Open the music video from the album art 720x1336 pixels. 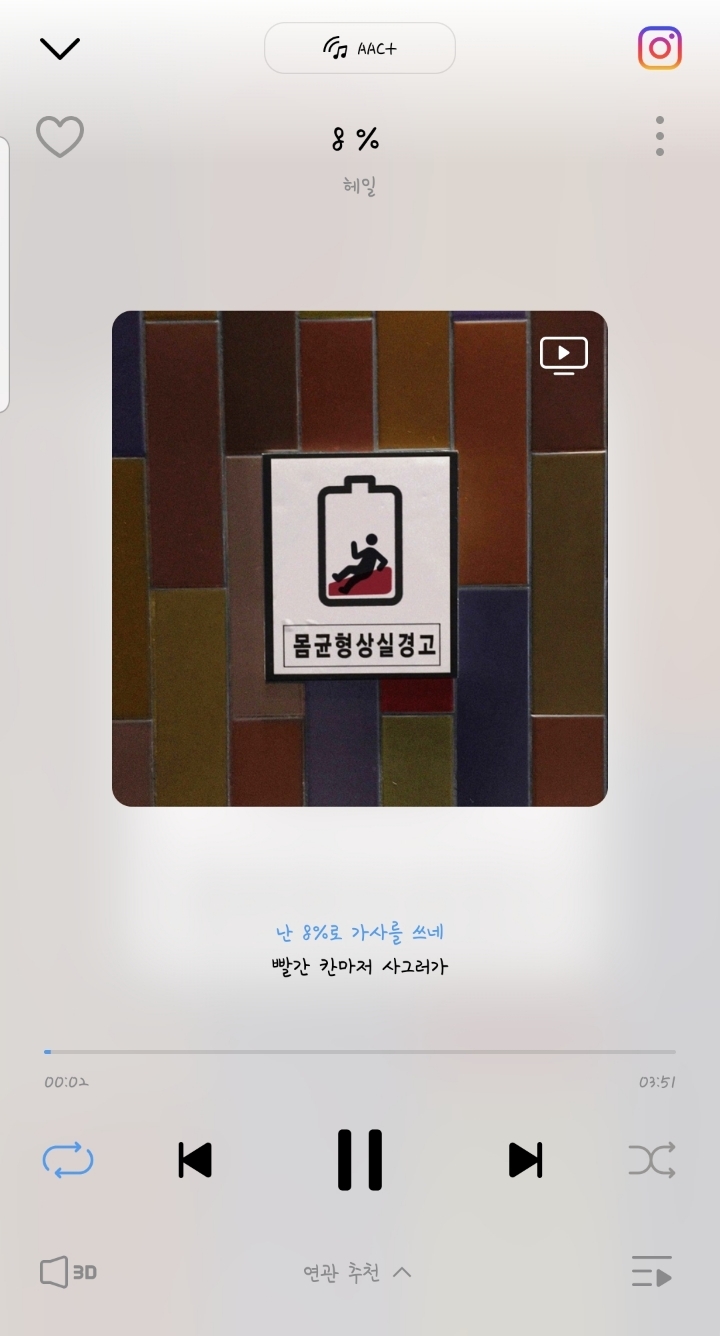coord(564,355)
